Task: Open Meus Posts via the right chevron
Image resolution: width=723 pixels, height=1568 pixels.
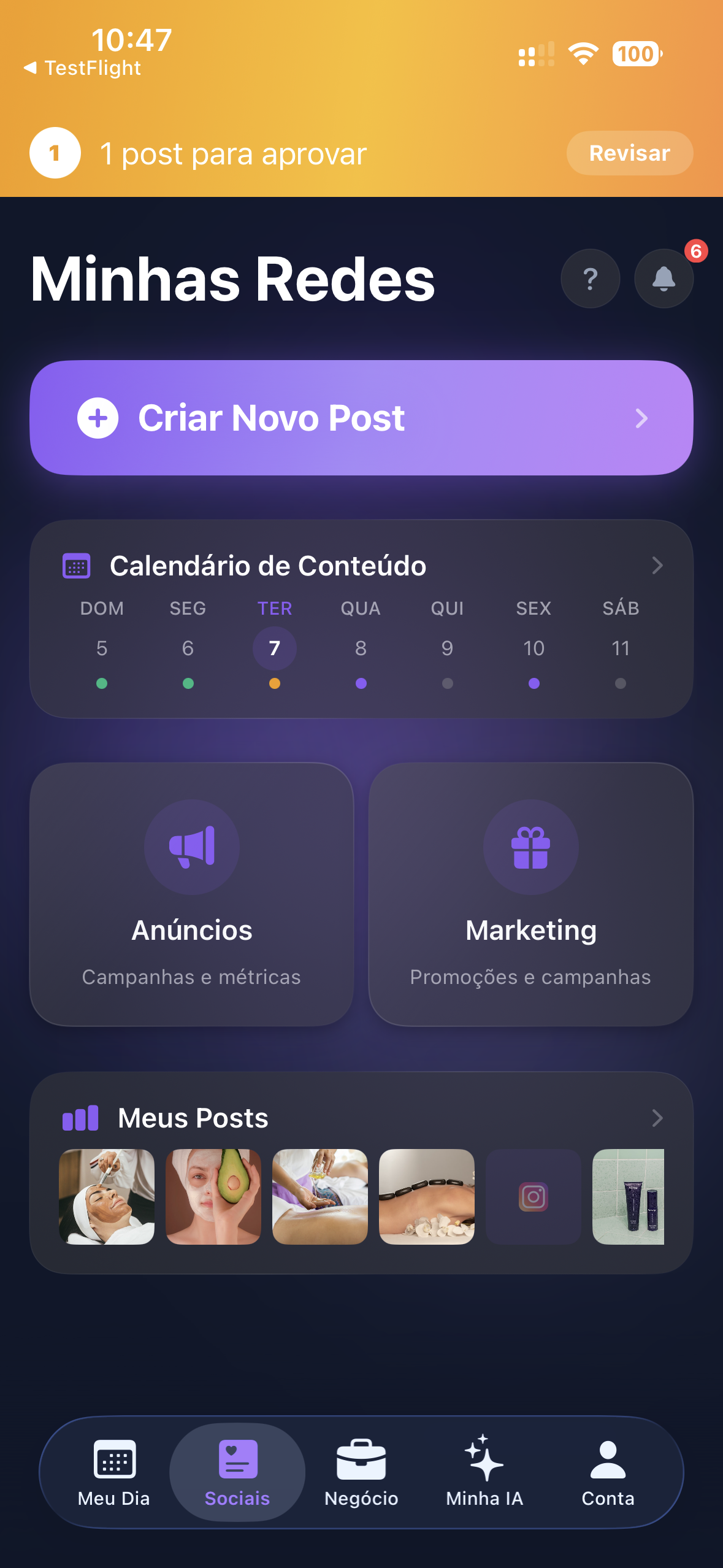Action: coord(657,1118)
